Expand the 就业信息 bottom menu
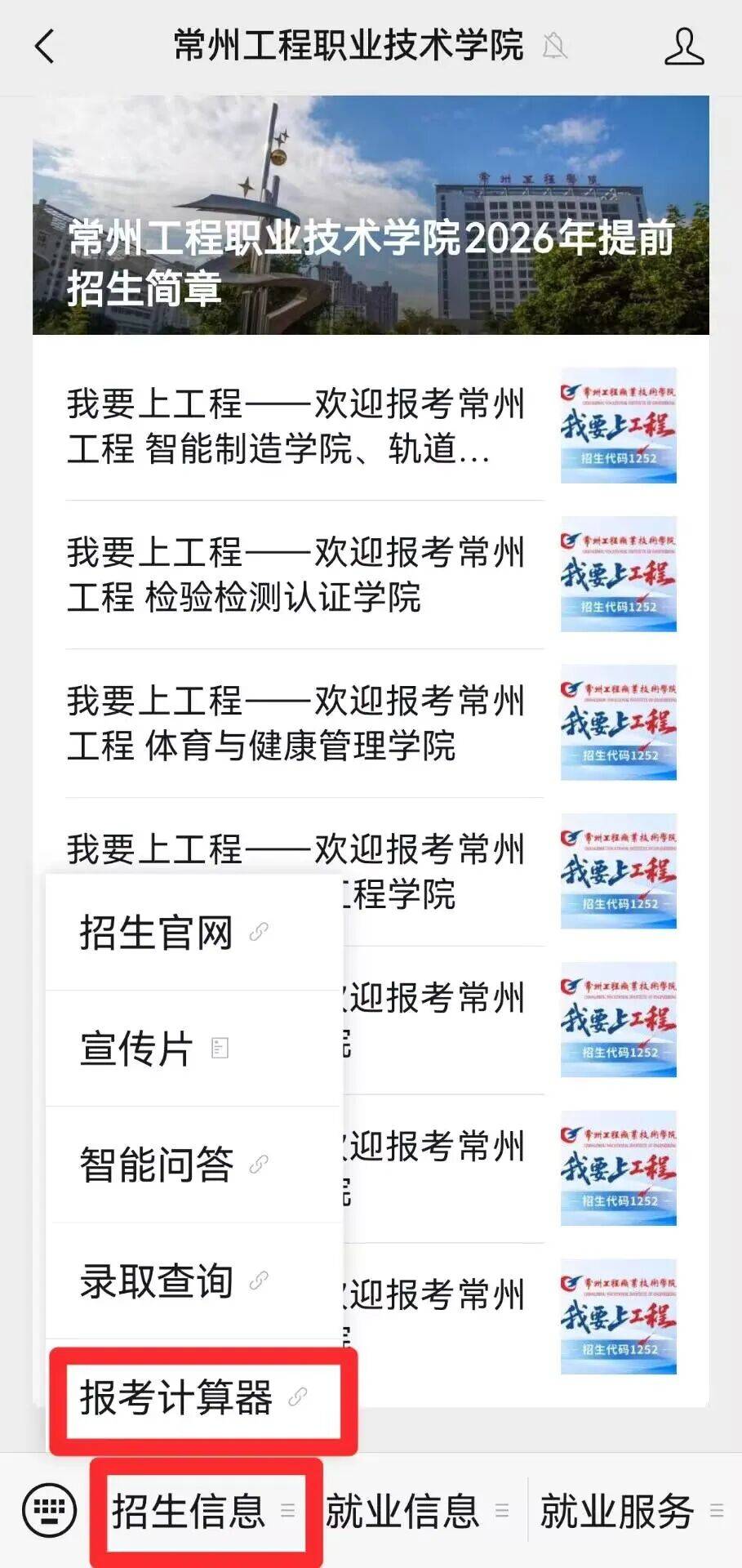 pyautogui.click(x=418, y=1511)
